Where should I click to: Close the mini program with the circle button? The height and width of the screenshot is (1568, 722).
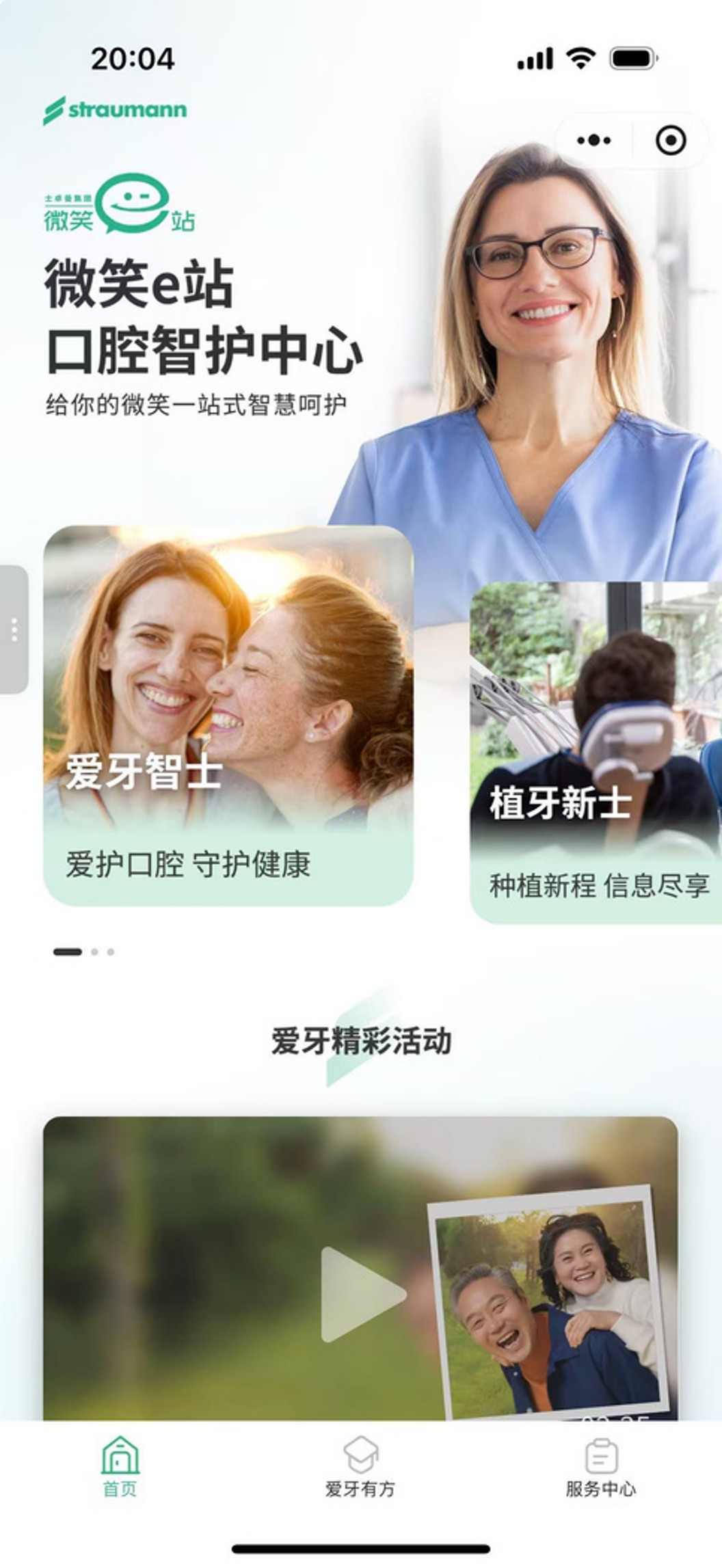[x=670, y=141]
